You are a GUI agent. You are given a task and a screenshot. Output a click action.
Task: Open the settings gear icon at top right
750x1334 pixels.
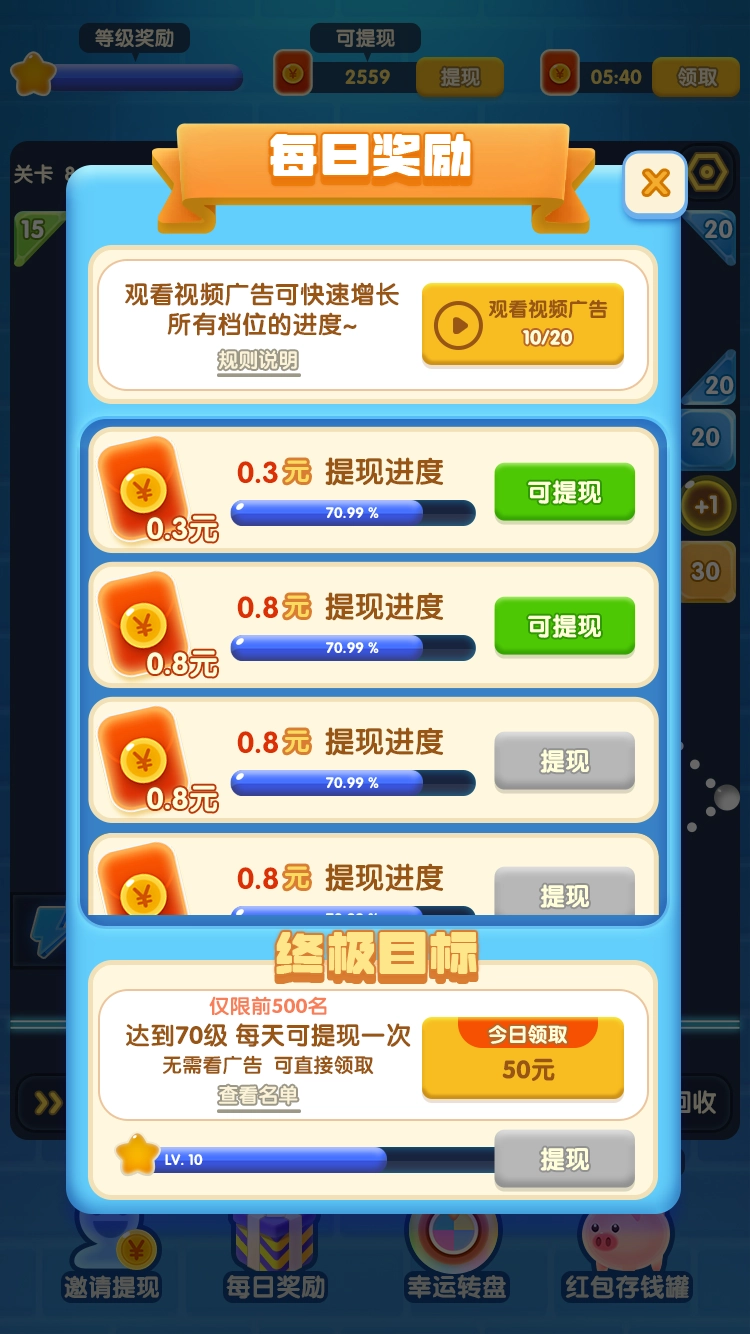click(x=708, y=172)
